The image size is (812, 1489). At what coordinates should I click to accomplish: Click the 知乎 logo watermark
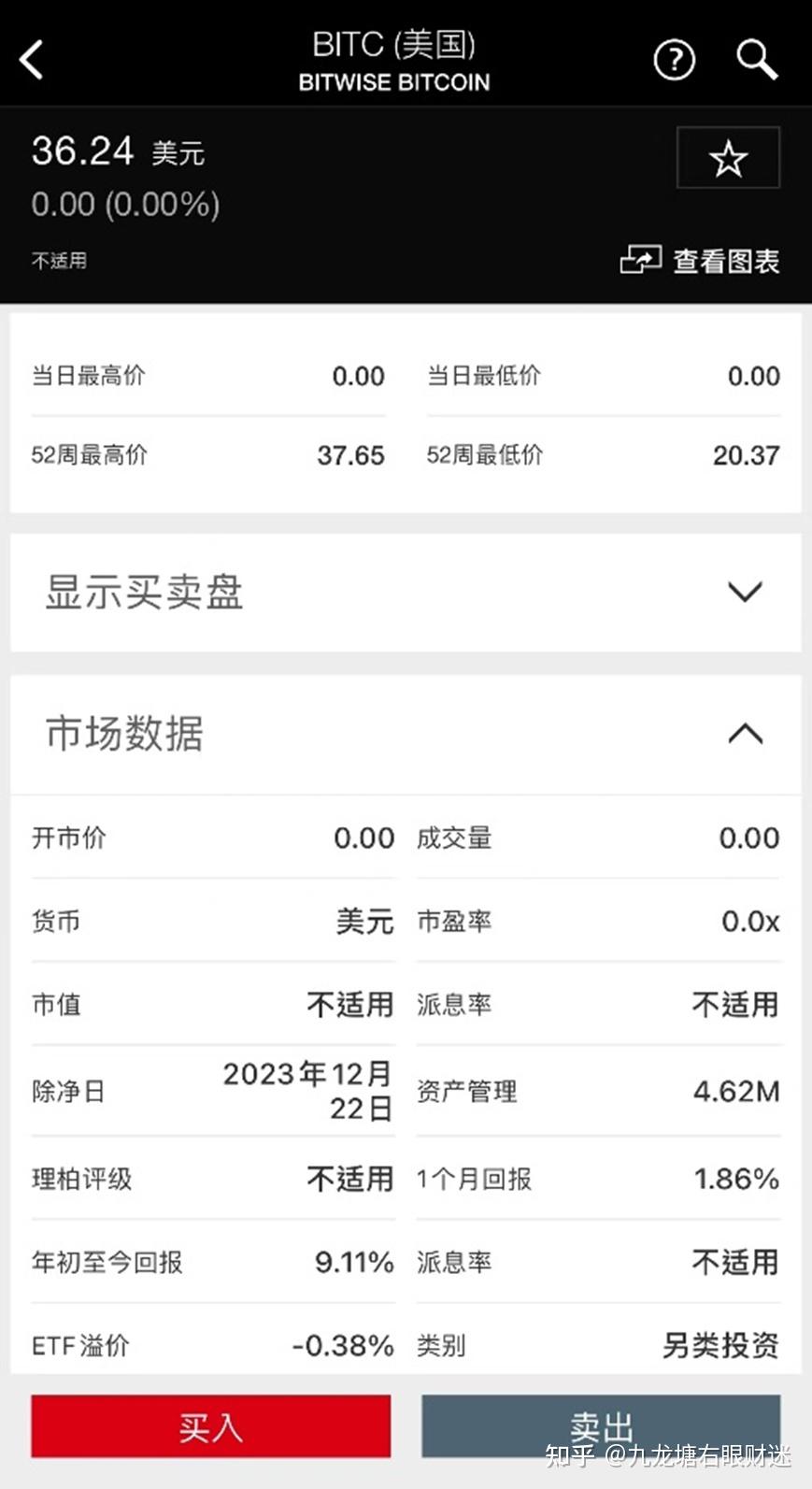567,1457
